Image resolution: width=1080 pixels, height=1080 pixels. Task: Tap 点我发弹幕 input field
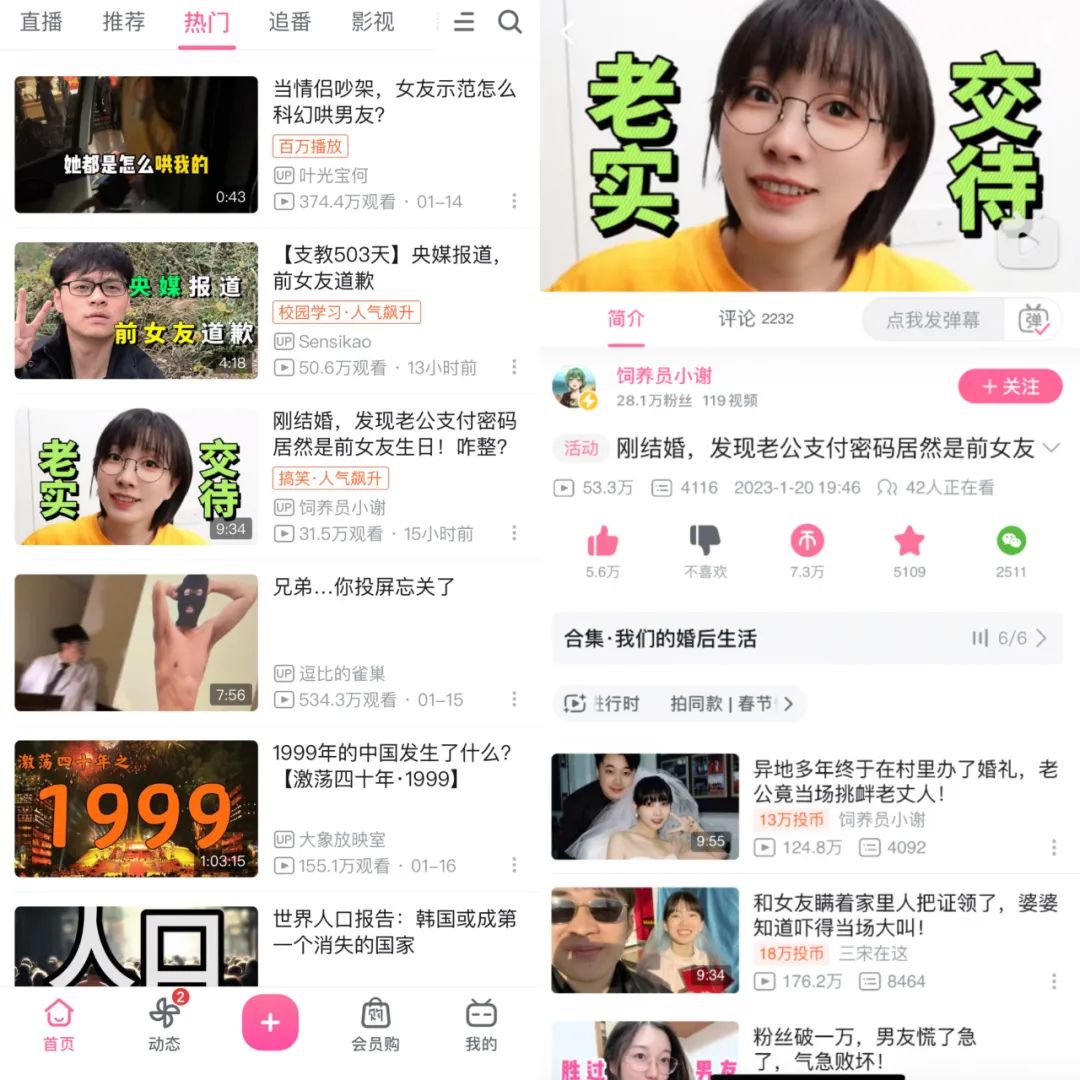[932, 320]
